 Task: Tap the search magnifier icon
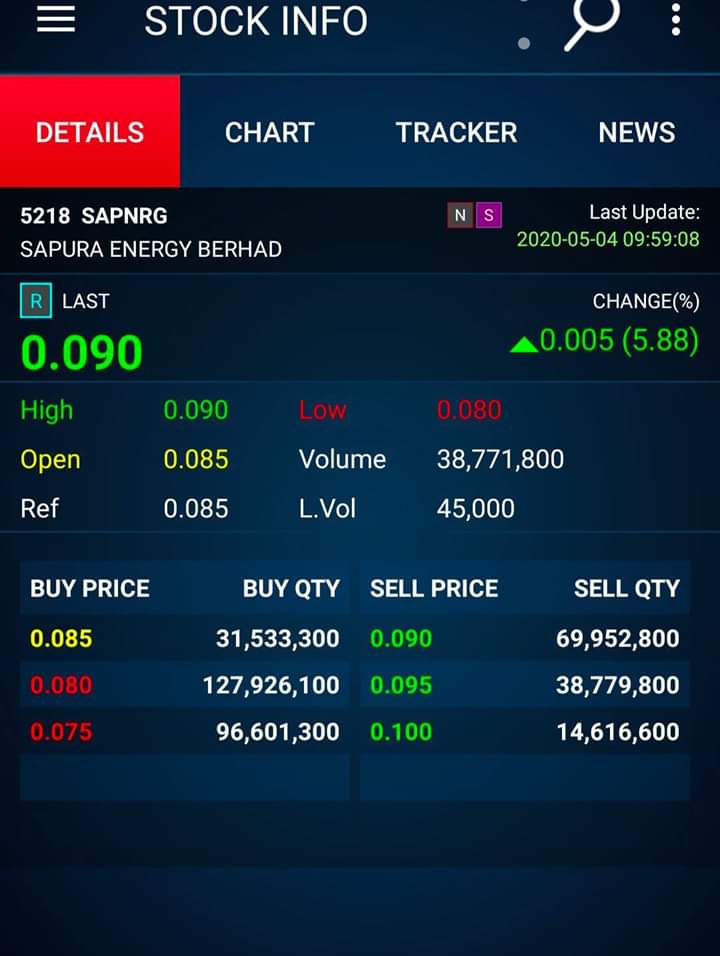point(591,22)
